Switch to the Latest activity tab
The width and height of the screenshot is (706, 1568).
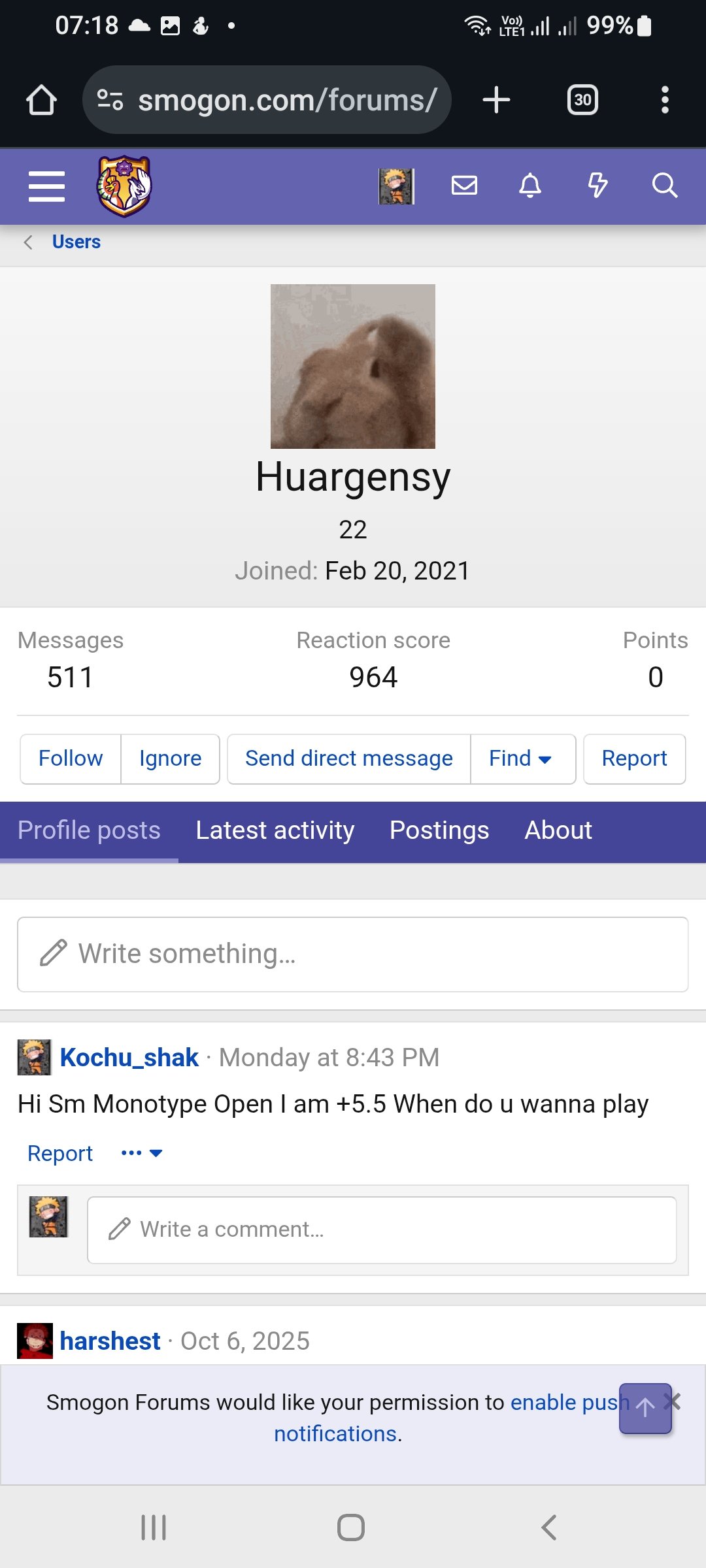pyautogui.click(x=275, y=830)
